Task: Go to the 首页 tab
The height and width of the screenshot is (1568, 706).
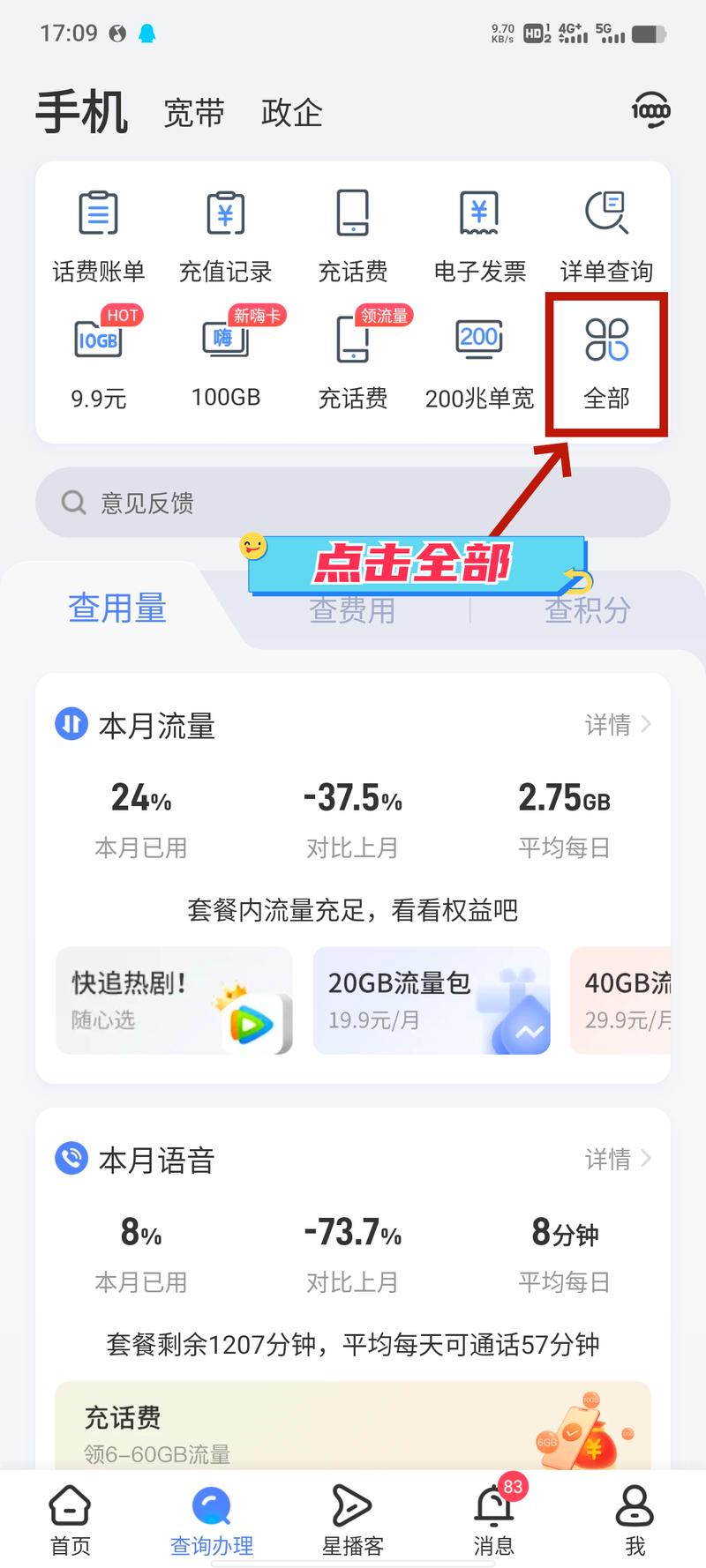Action: coord(71,1519)
